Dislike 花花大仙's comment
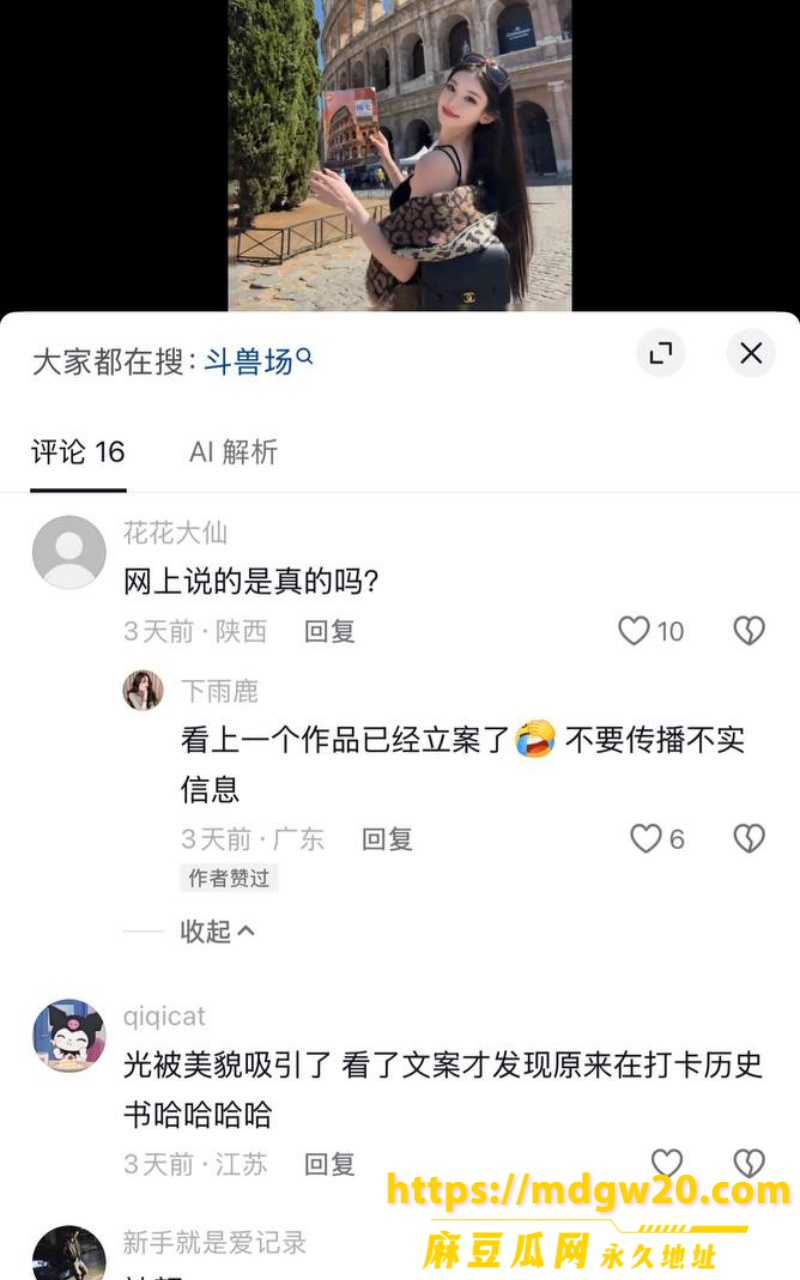 (749, 631)
